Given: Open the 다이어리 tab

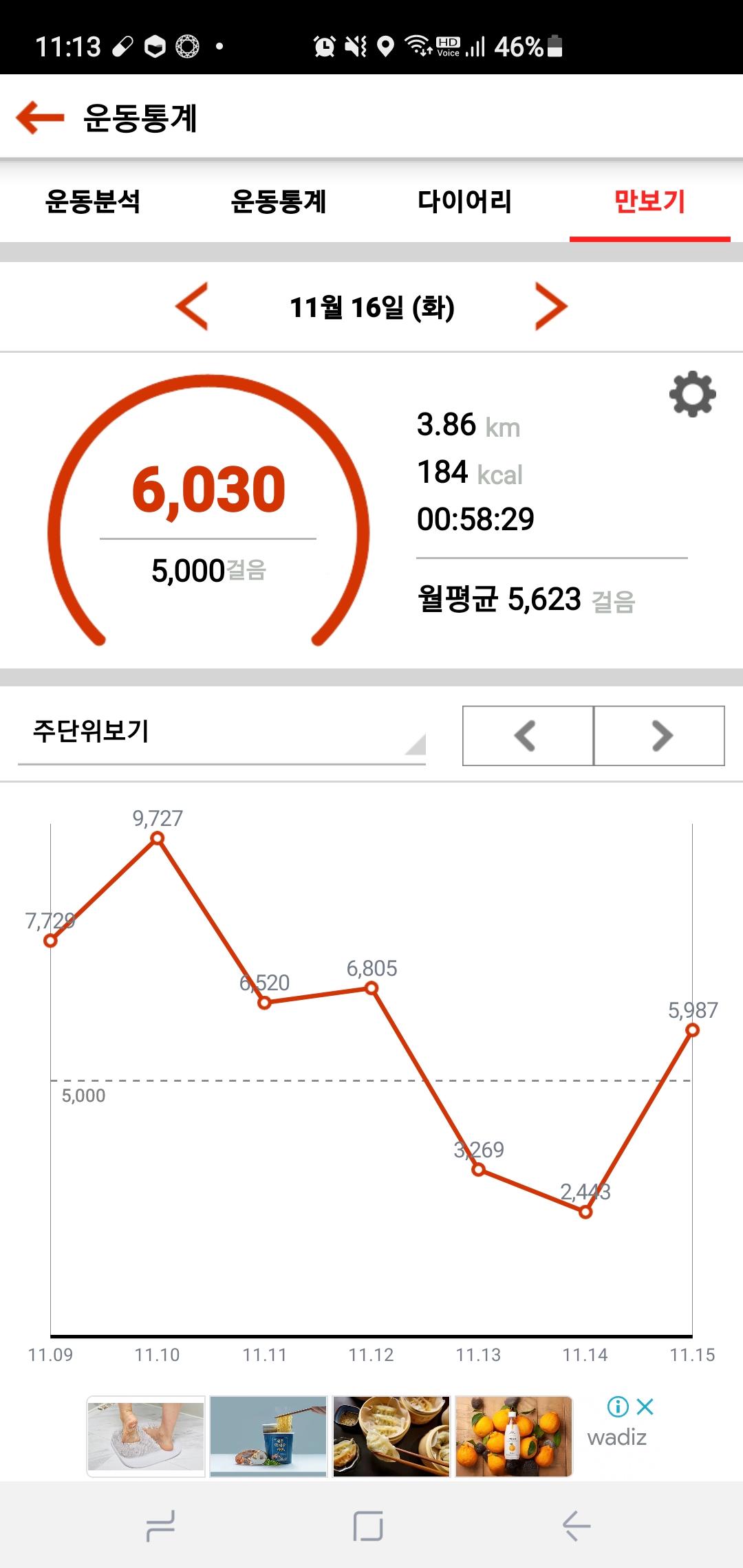Looking at the screenshot, I should pyautogui.click(x=464, y=202).
